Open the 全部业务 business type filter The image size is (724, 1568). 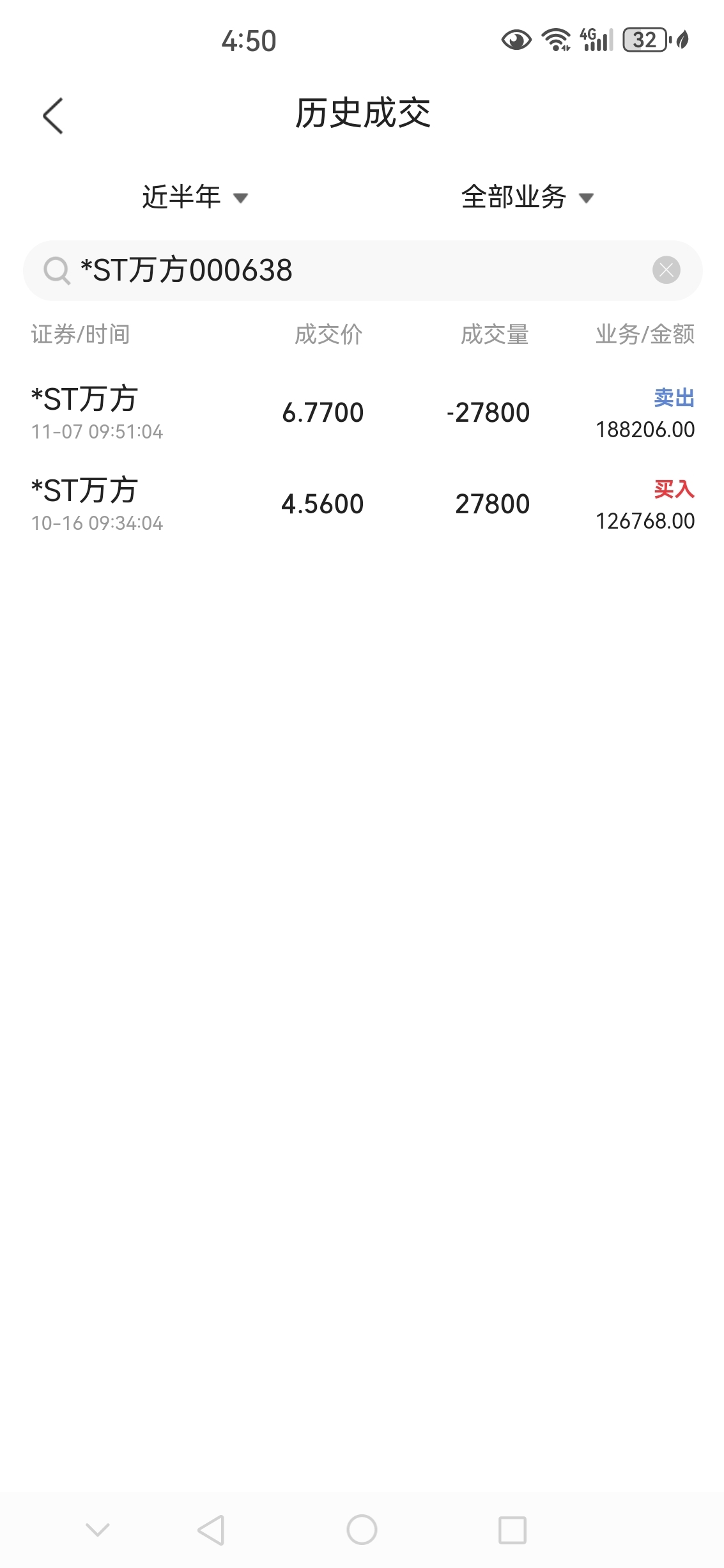click(527, 197)
